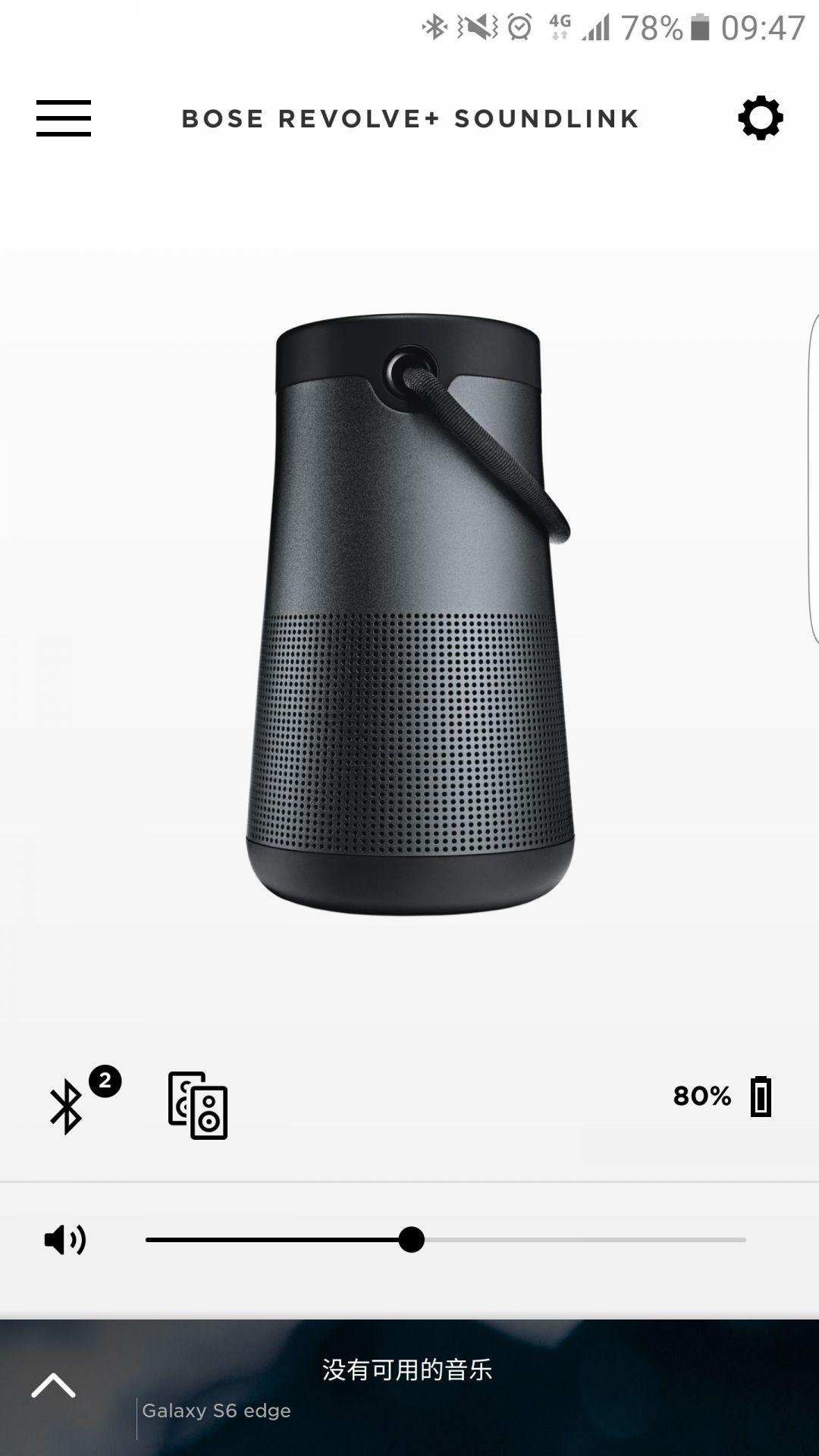Open the app settings gear icon

coord(761,118)
